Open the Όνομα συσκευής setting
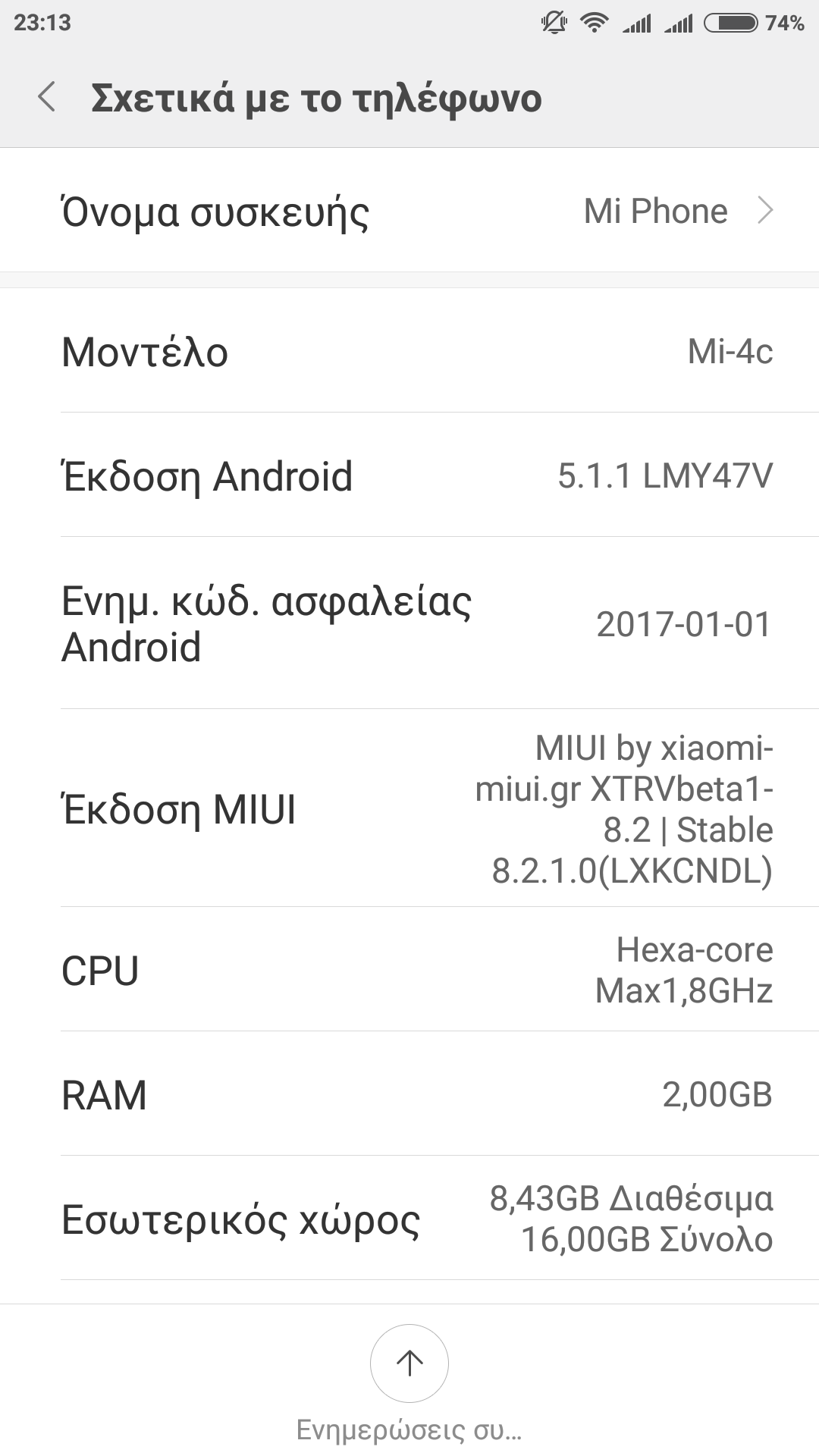Viewport: 819px width, 1456px height. click(x=409, y=211)
